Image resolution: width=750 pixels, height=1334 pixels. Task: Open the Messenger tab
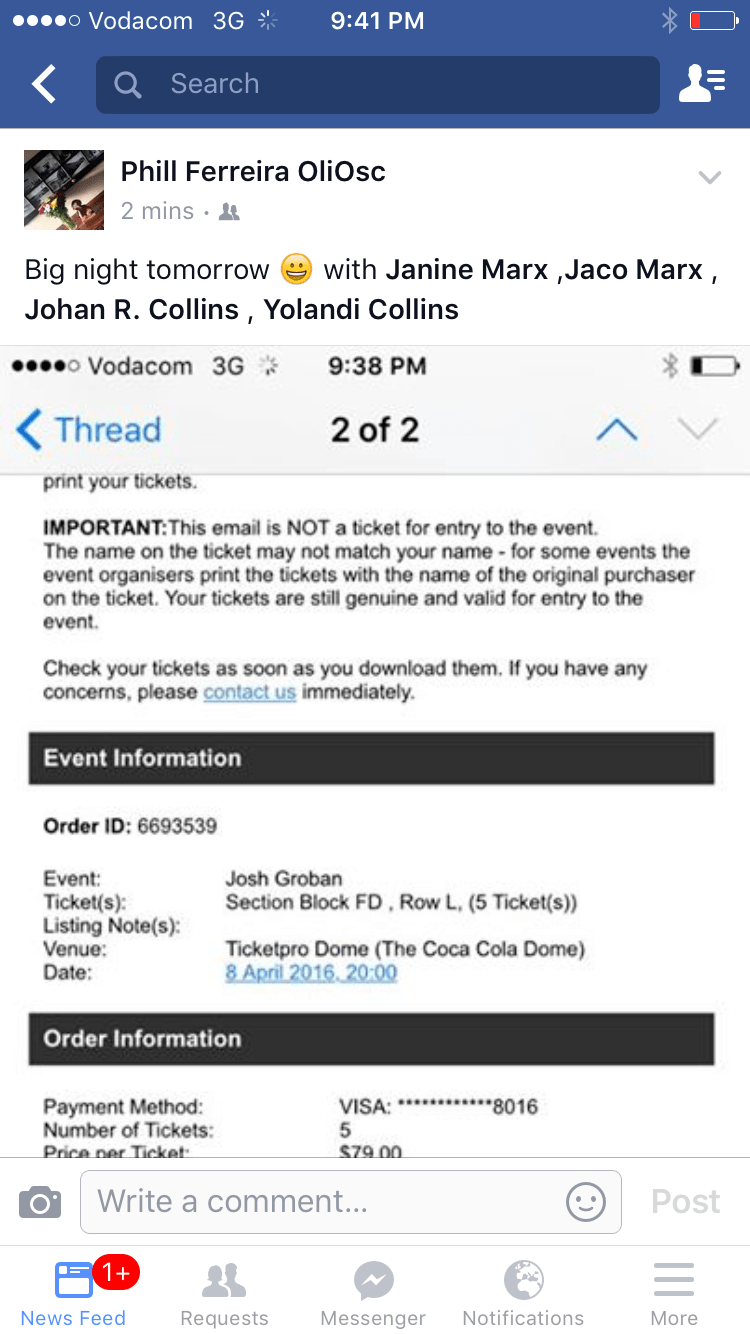pos(373,1292)
